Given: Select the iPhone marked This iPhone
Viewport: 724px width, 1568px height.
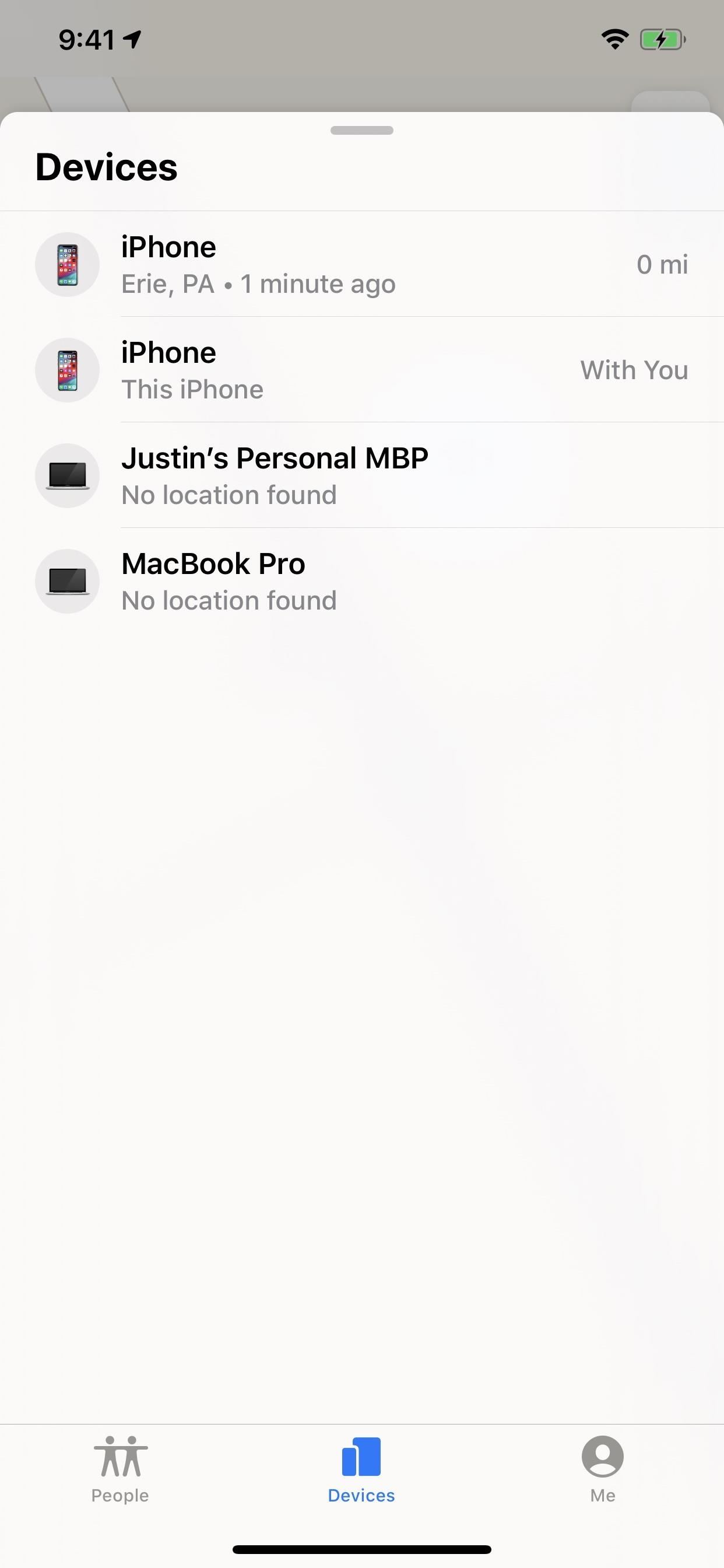Looking at the screenshot, I should (361, 370).
